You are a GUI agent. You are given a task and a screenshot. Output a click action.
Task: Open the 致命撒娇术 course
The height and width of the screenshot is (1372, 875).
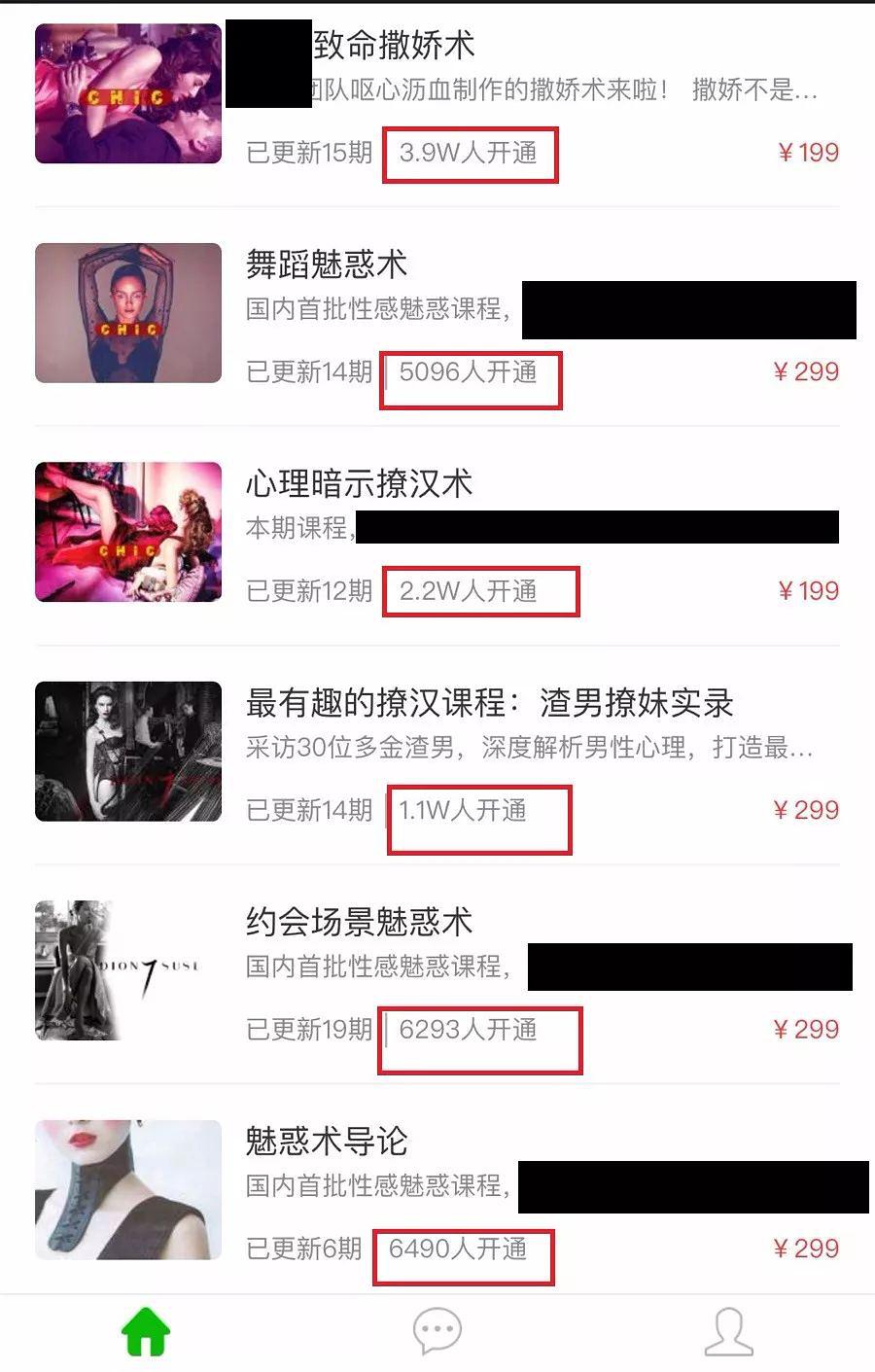(x=394, y=46)
